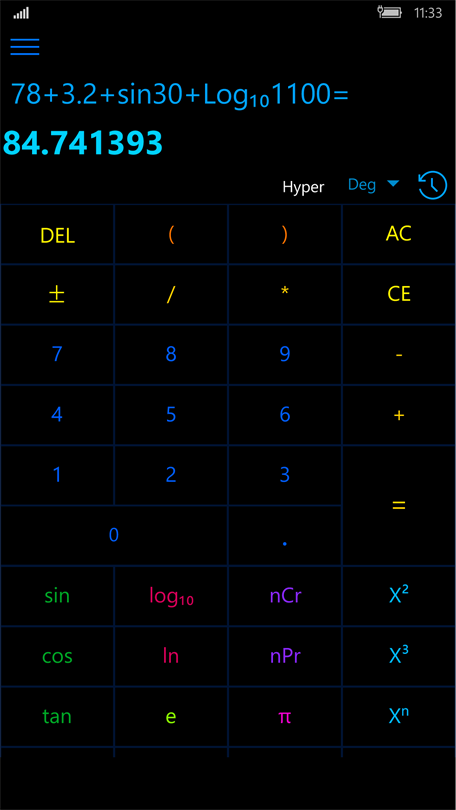The height and width of the screenshot is (810, 456).
Task: Enter the digit 7
Action: click(x=57, y=354)
